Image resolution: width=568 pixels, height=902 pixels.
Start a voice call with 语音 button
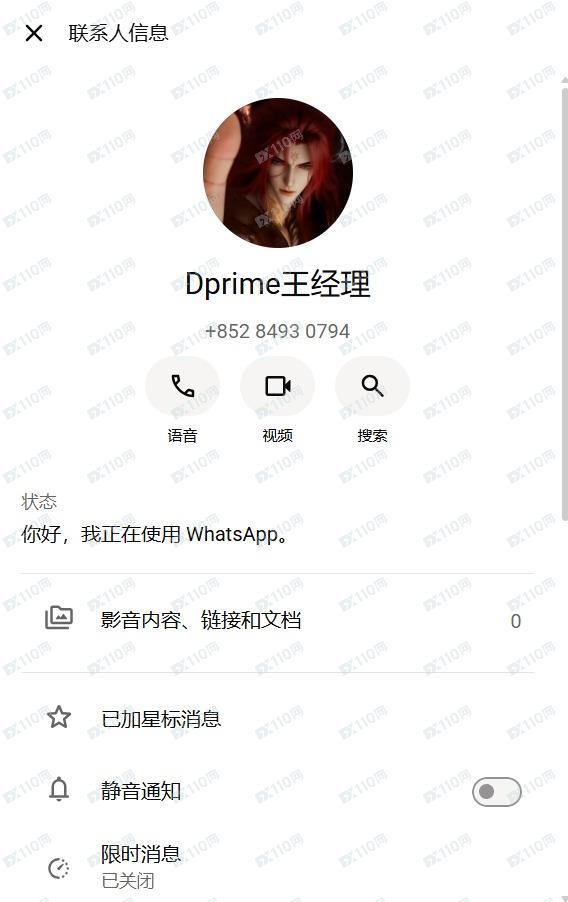(x=182, y=386)
